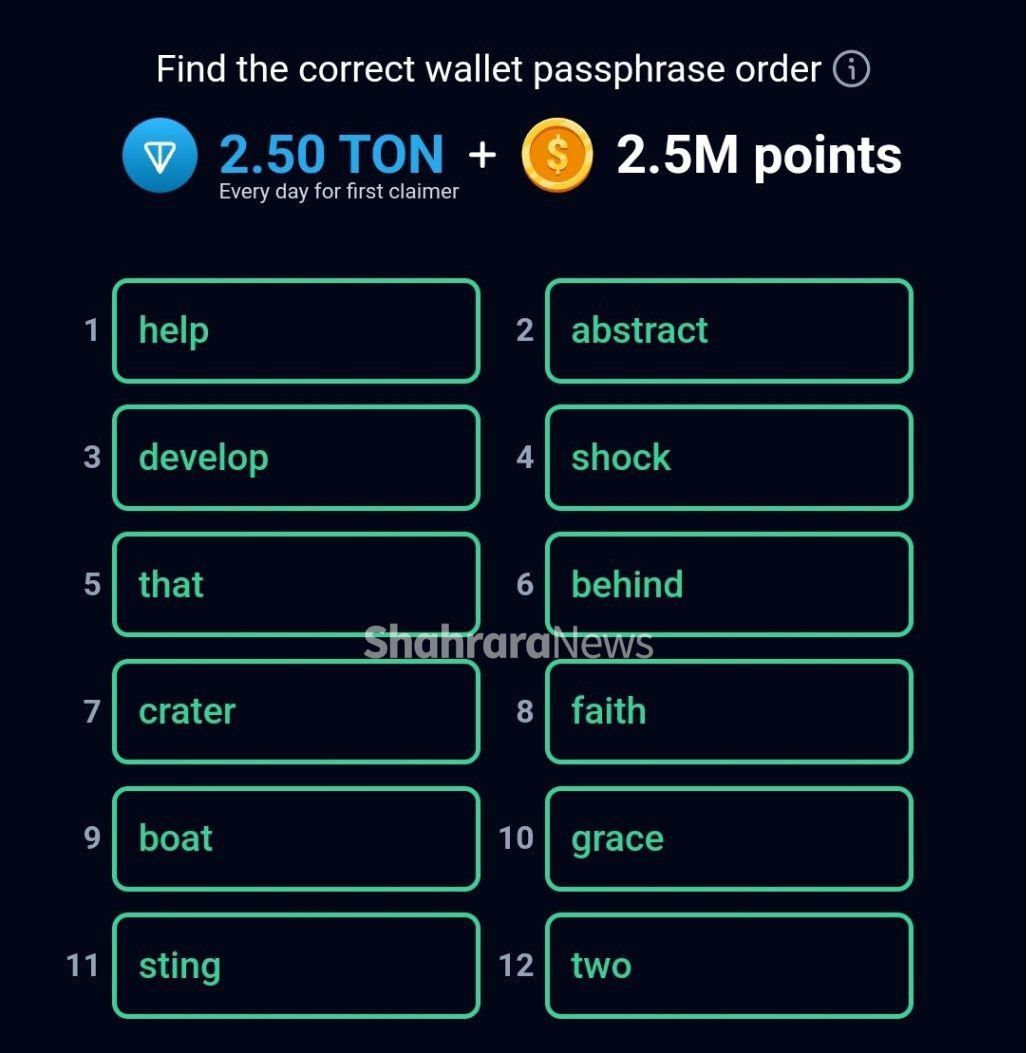Viewport: 1026px width, 1053px height.
Task: Select the word 'help' in slot 1
Action: click(296, 331)
